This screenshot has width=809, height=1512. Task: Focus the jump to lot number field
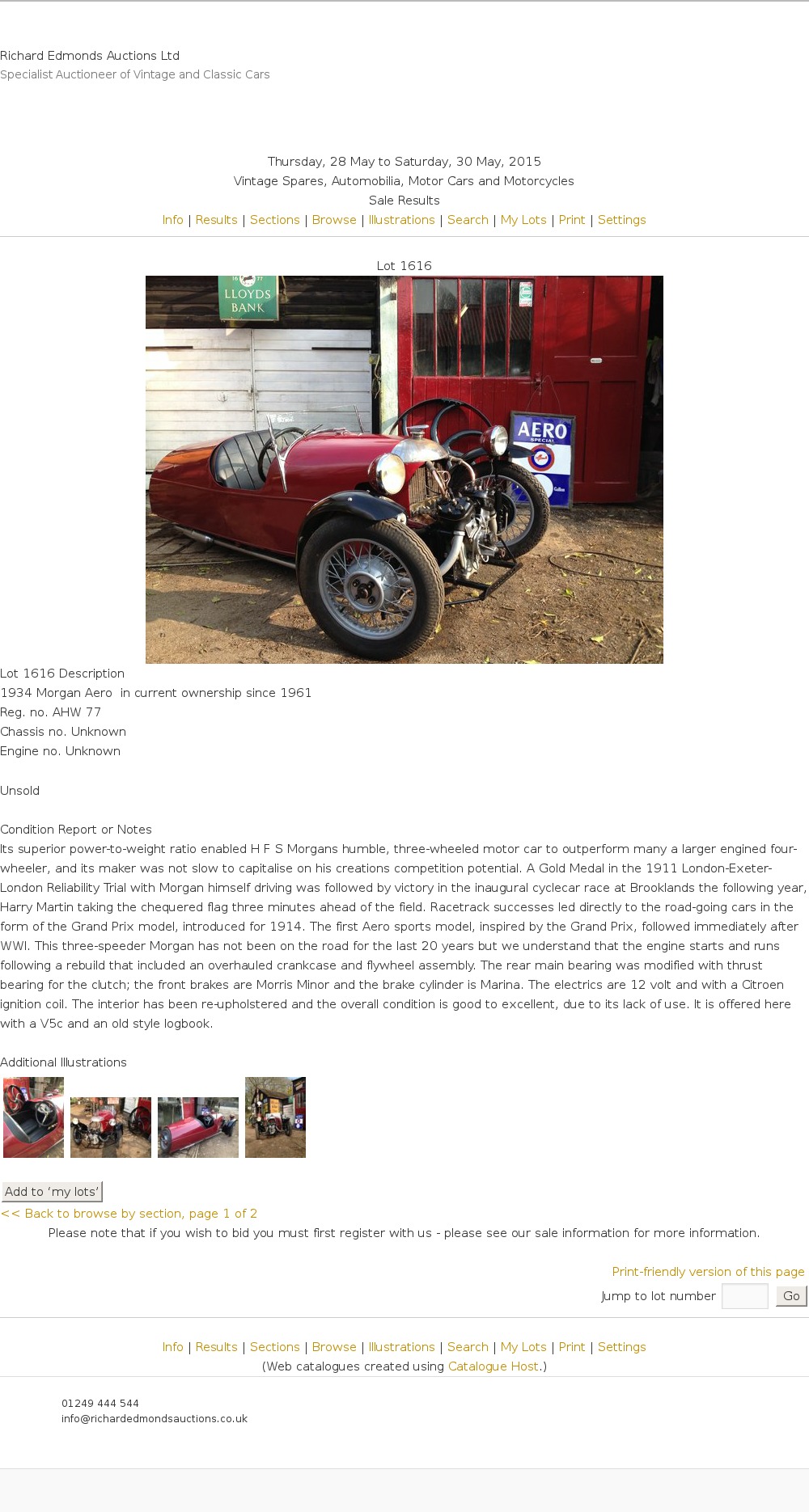click(x=744, y=1296)
